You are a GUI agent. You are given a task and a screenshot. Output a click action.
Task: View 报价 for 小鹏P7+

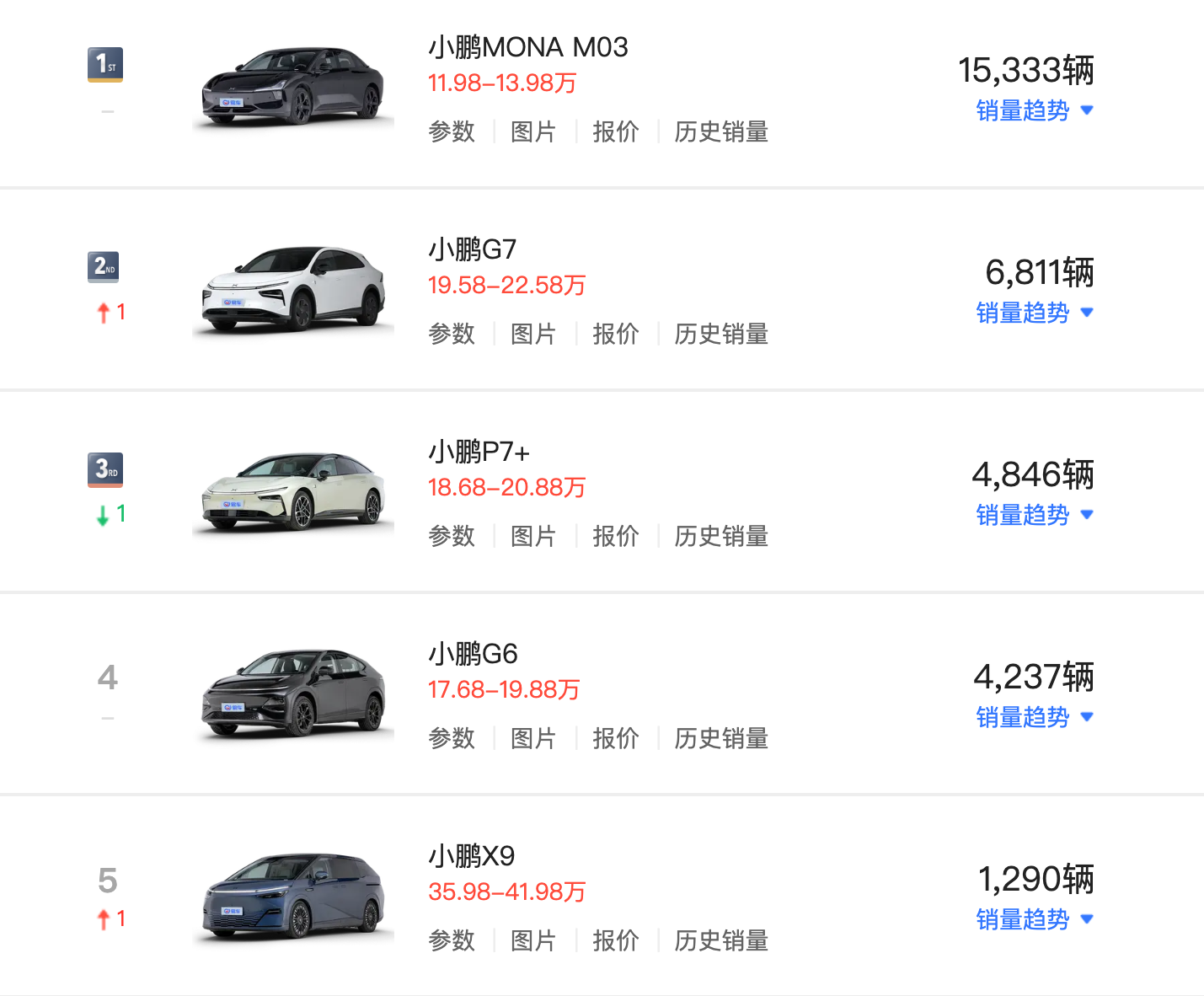(616, 536)
